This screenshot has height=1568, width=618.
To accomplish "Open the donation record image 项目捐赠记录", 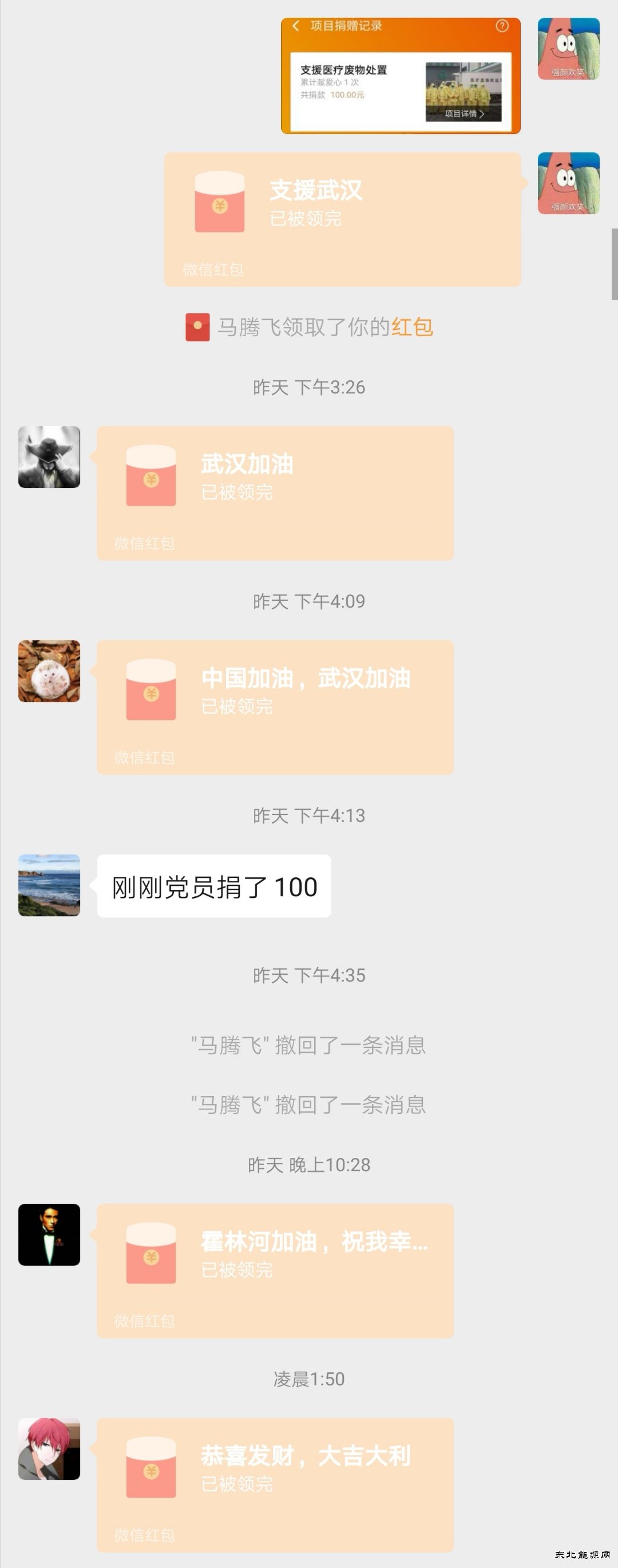I will click(x=400, y=76).
